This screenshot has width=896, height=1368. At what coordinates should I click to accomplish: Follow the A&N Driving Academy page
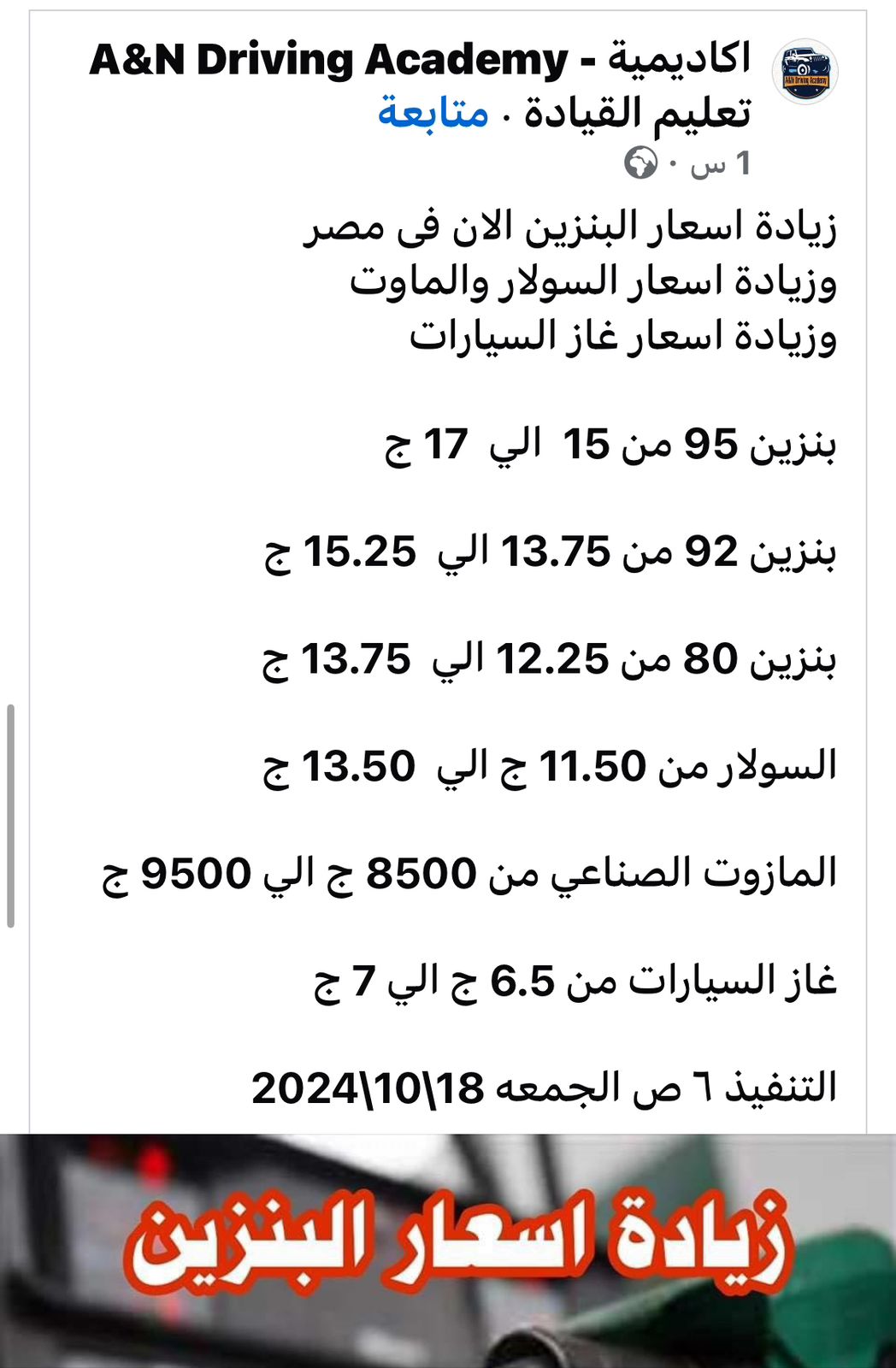433,112
